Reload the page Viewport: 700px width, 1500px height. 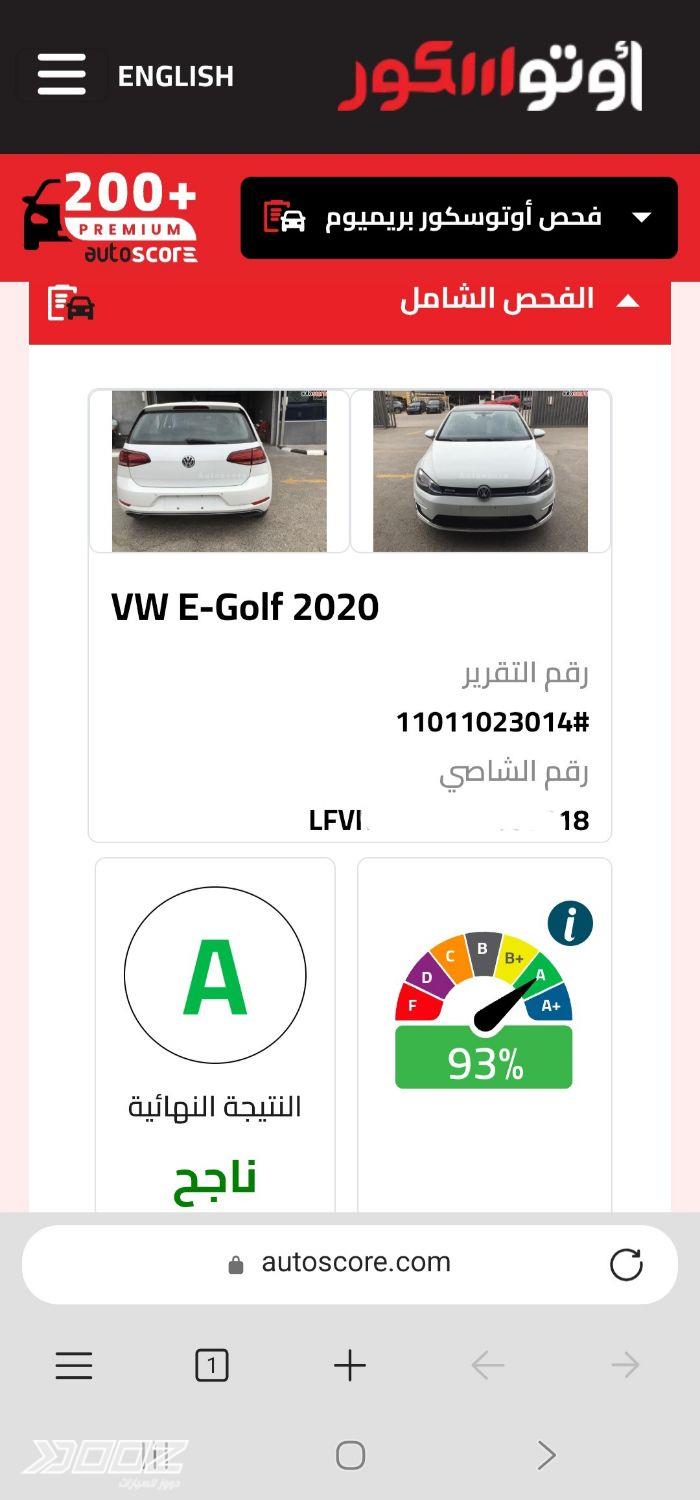click(626, 1264)
